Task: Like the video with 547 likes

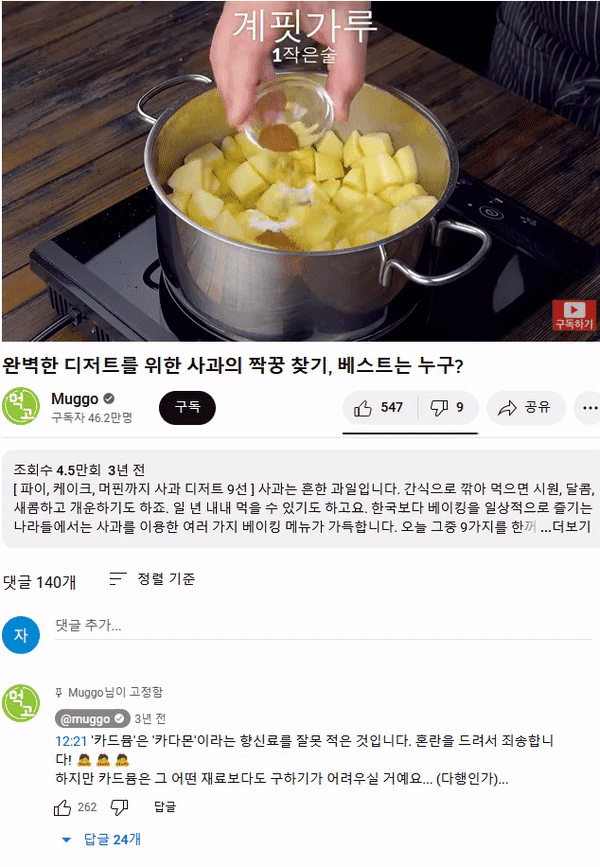Action: pos(378,407)
